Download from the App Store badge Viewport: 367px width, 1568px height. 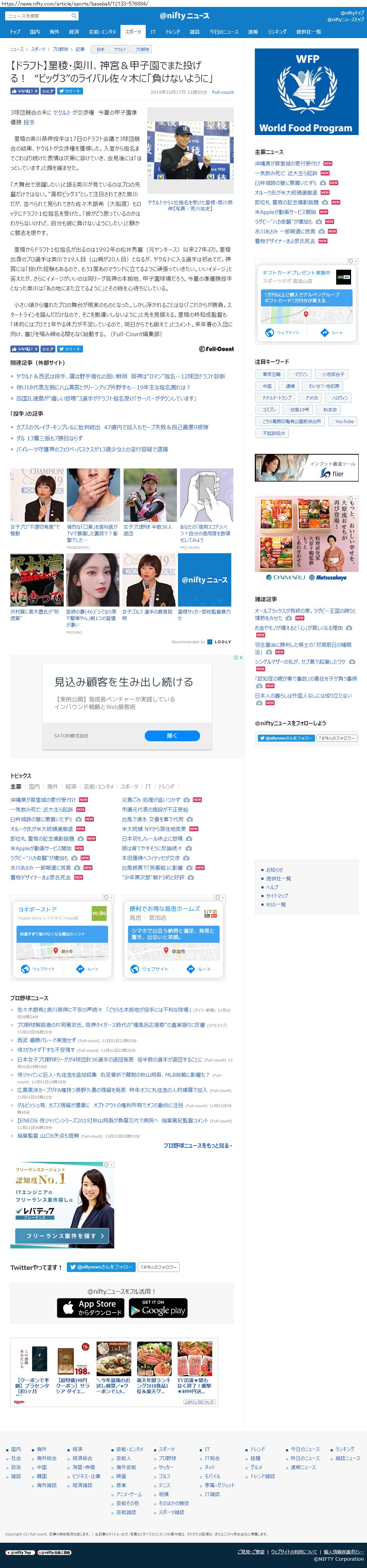coord(91,1307)
